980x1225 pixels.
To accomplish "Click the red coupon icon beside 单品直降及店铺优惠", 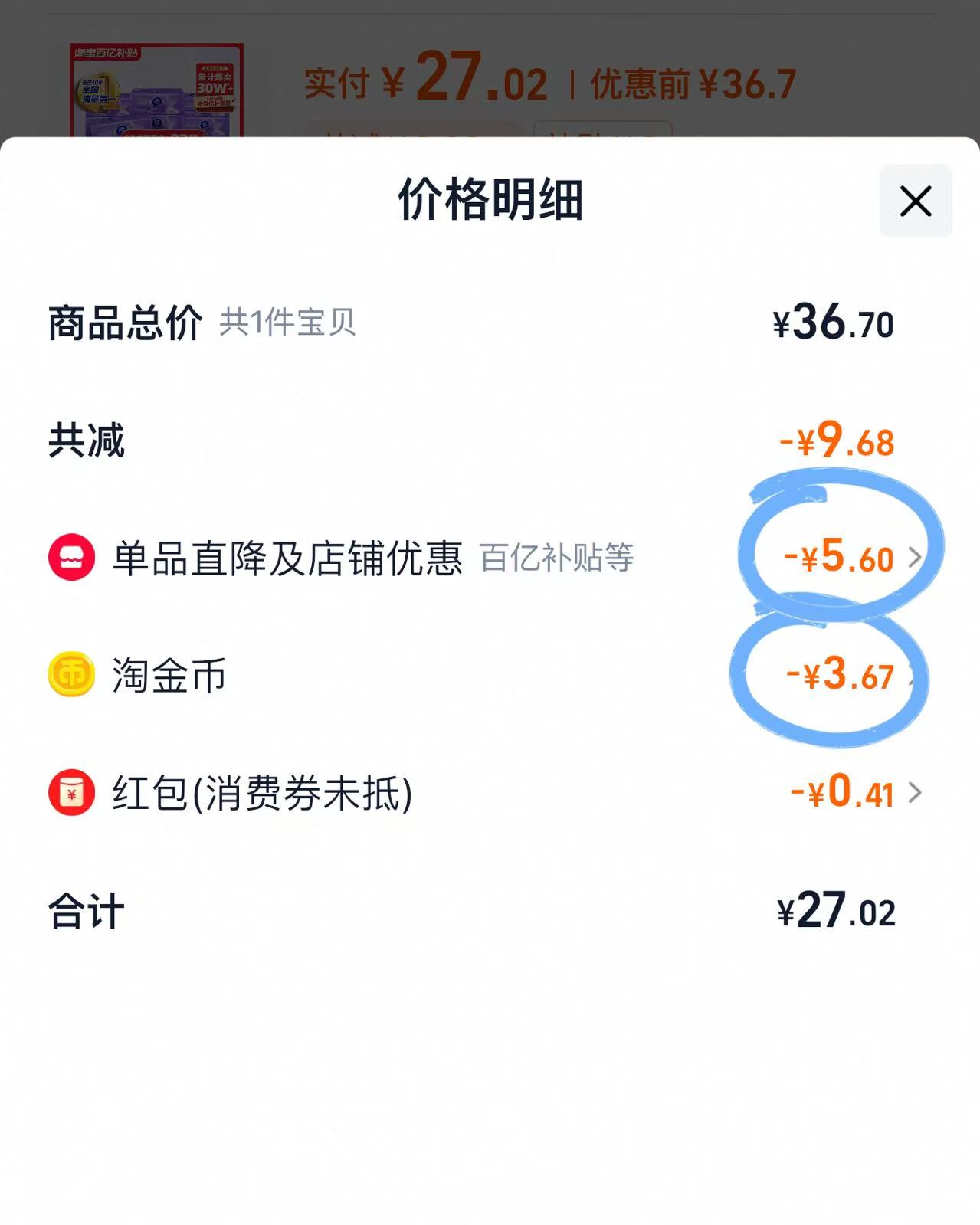I will 70,558.
